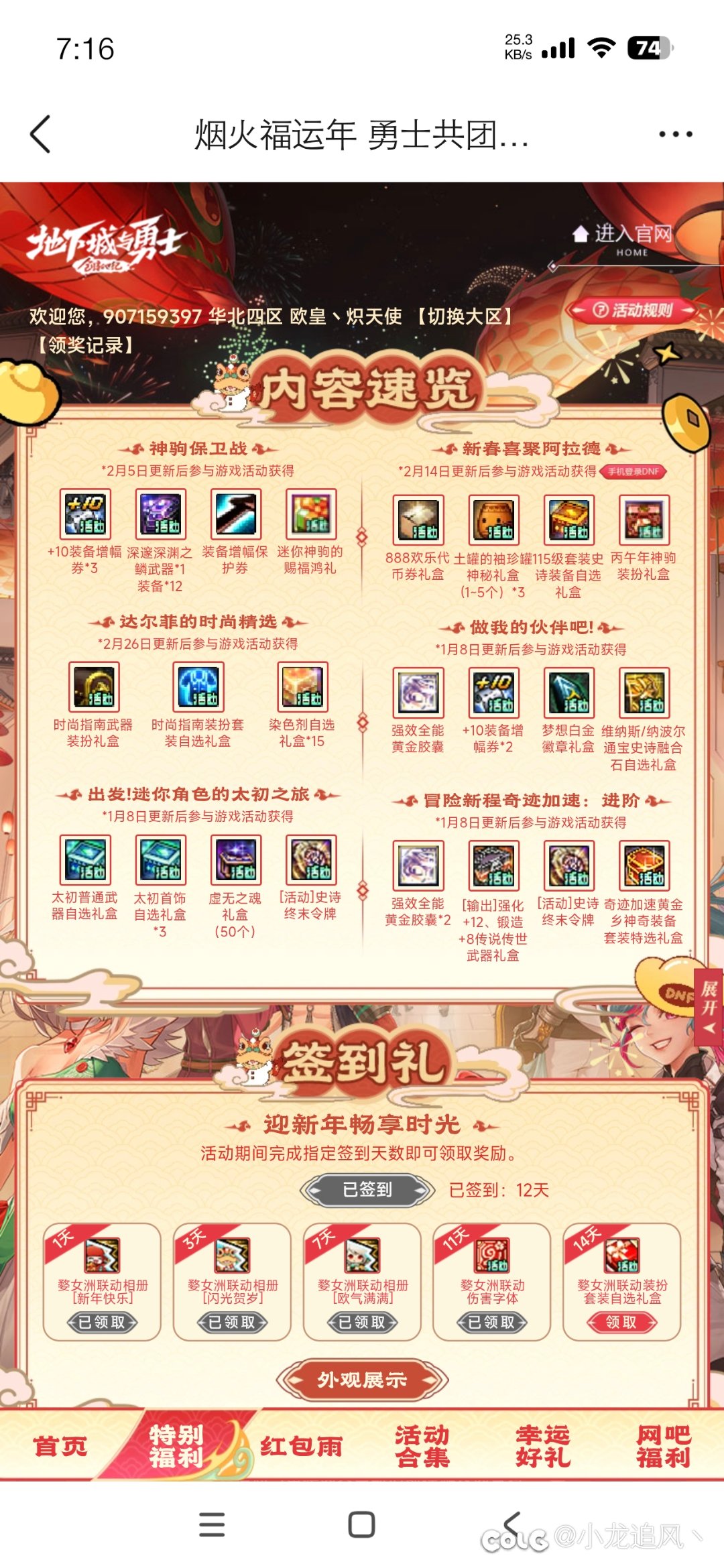Image resolution: width=724 pixels, height=1568 pixels.
Task: Claim the 14天 sign-in reward 领取
Action: (621, 1322)
